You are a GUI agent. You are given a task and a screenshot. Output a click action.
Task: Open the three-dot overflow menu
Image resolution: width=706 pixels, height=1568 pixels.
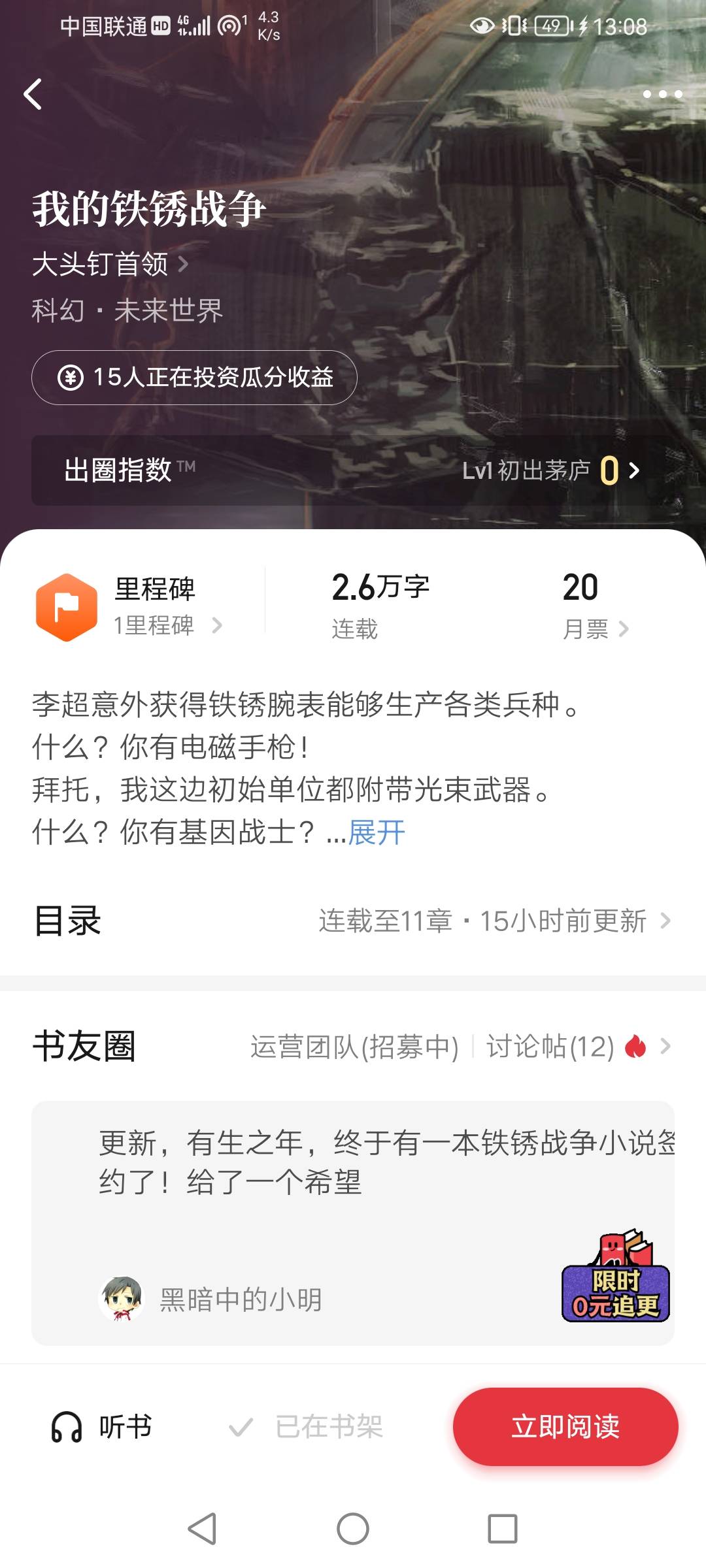coord(662,94)
